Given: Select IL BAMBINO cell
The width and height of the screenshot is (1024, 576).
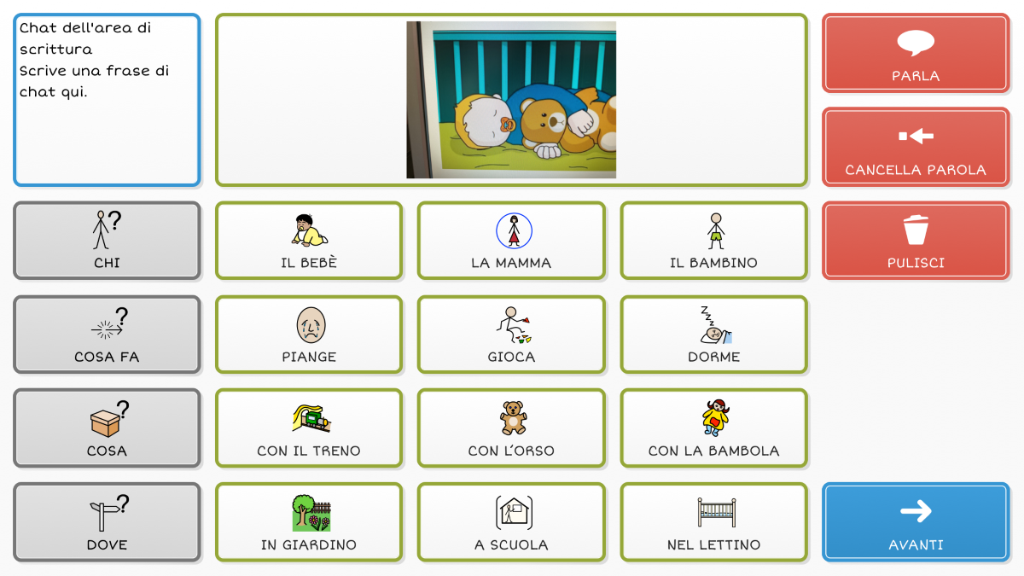Looking at the screenshot, I should point(713,240).
